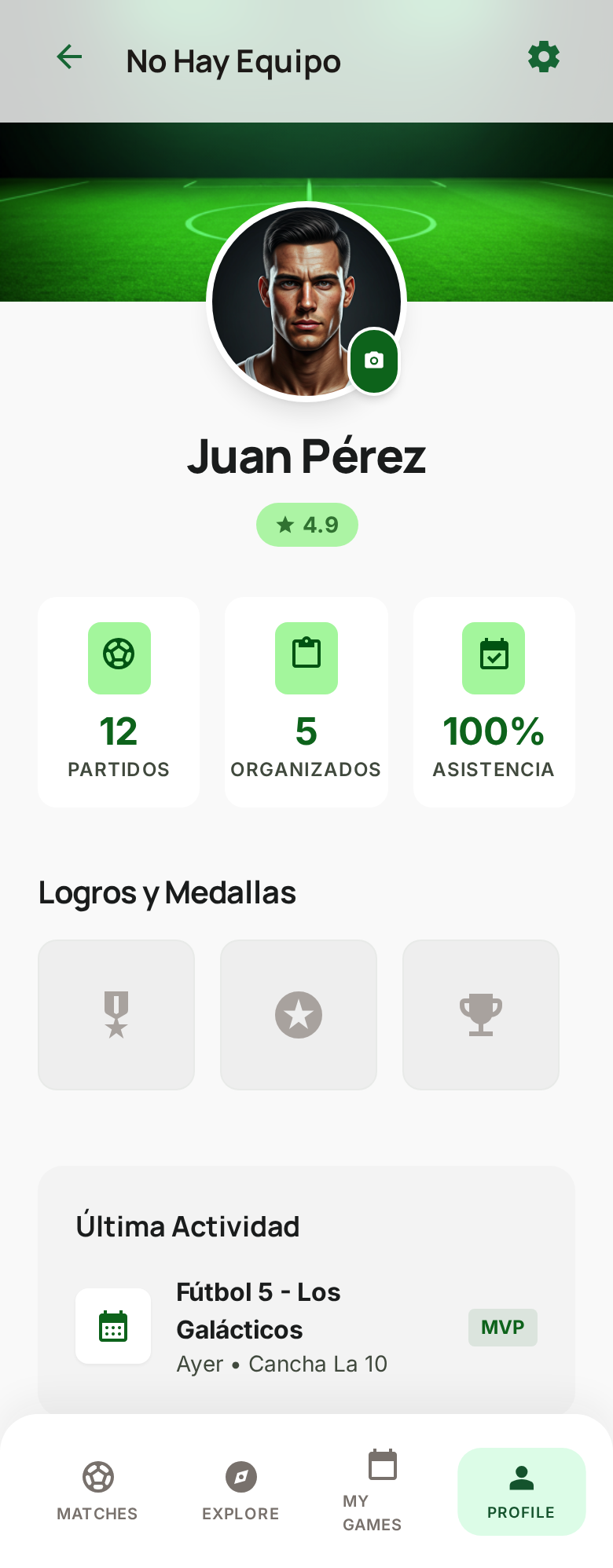Screen dimensions: 613x1568
Task: Open the camera icon to change profile photo
Action: [x=373, y=361]
